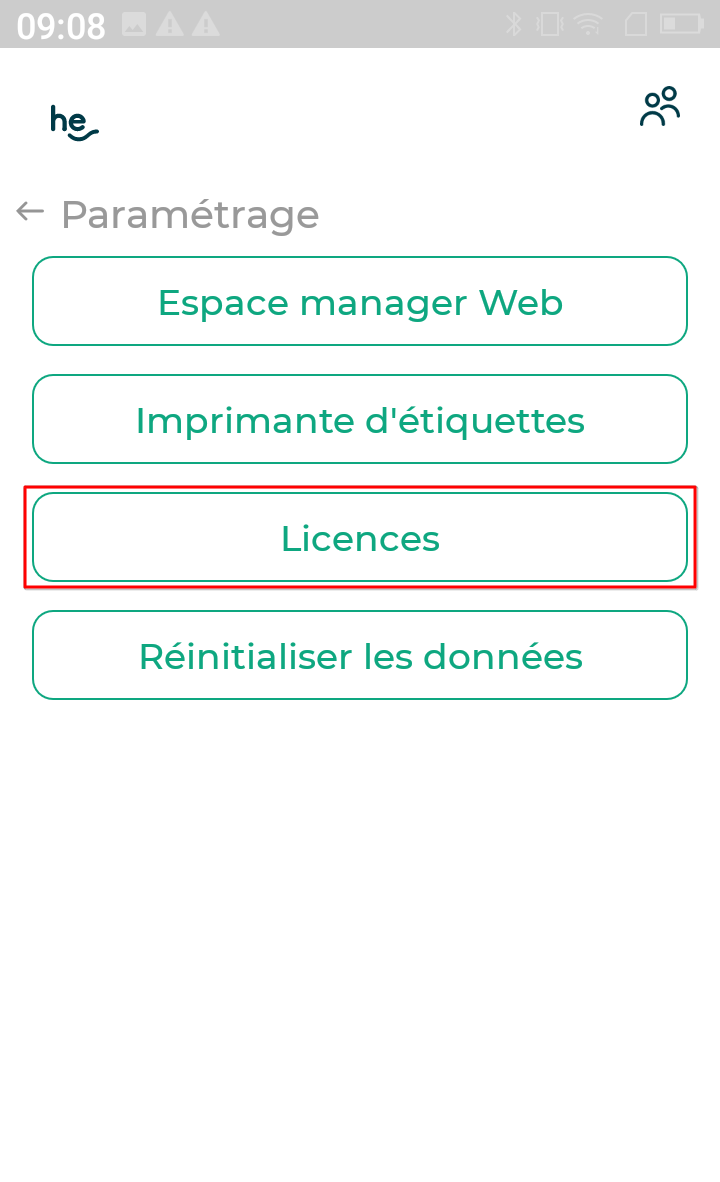Open Espace manager Web
Image resolution: width=720 pixels, height=1182 pixels.
pos(360,301)
